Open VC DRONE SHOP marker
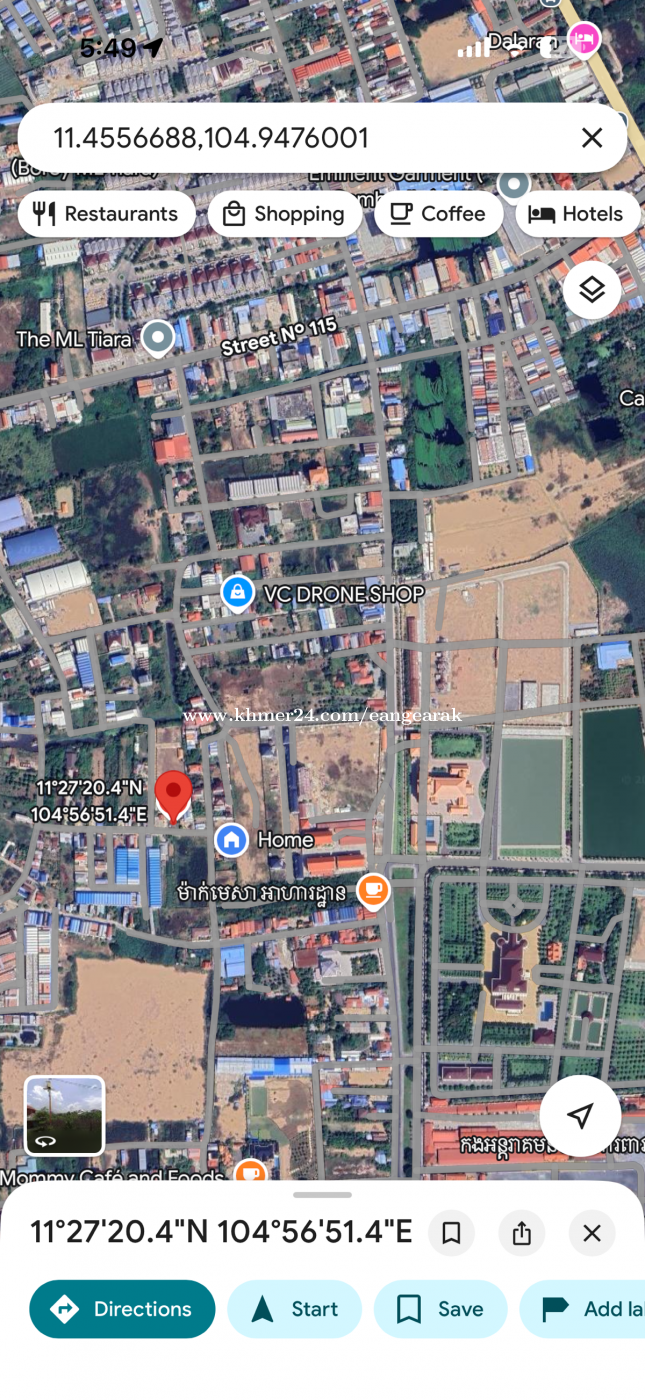Screen dimensions: 645x1400 coord(237,593)
